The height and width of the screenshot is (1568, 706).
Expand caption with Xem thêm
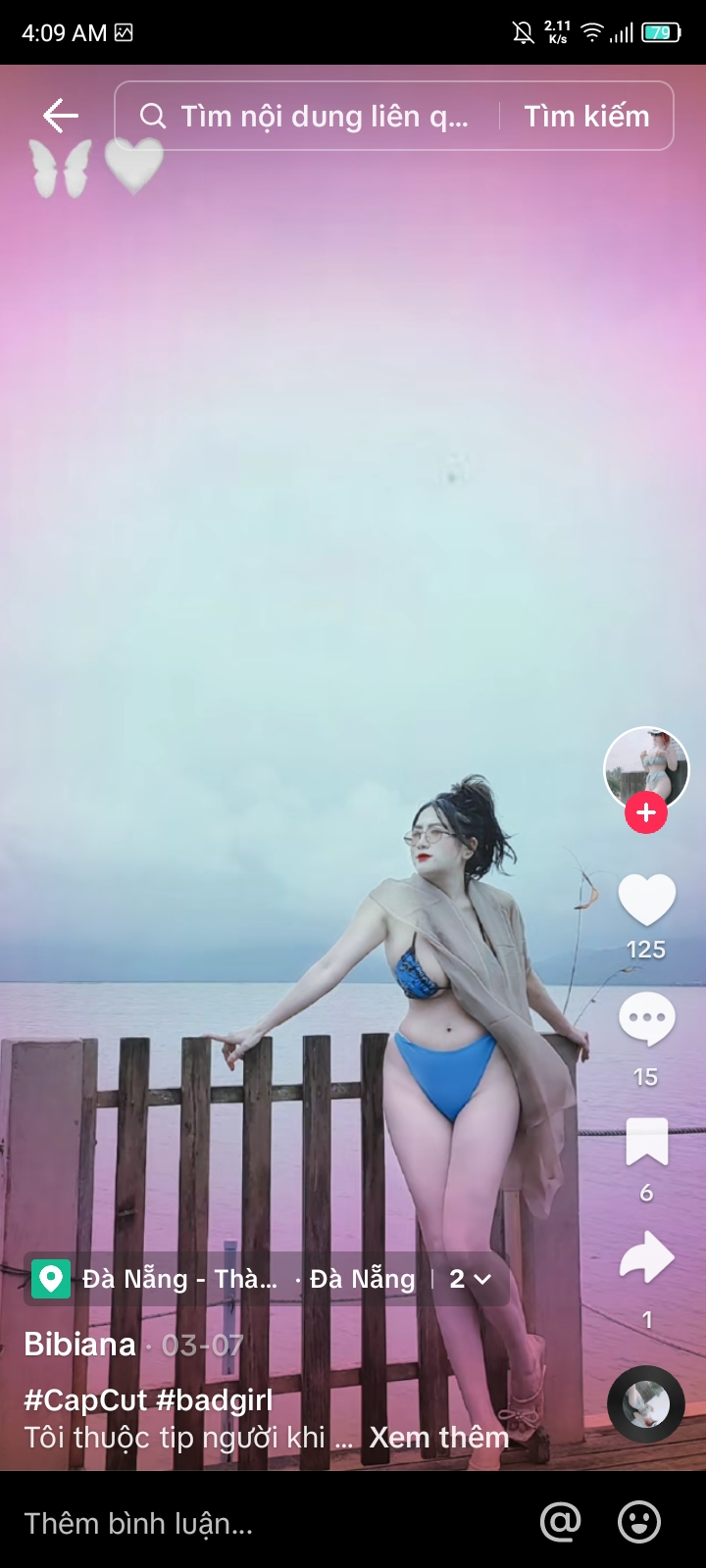438,1438
